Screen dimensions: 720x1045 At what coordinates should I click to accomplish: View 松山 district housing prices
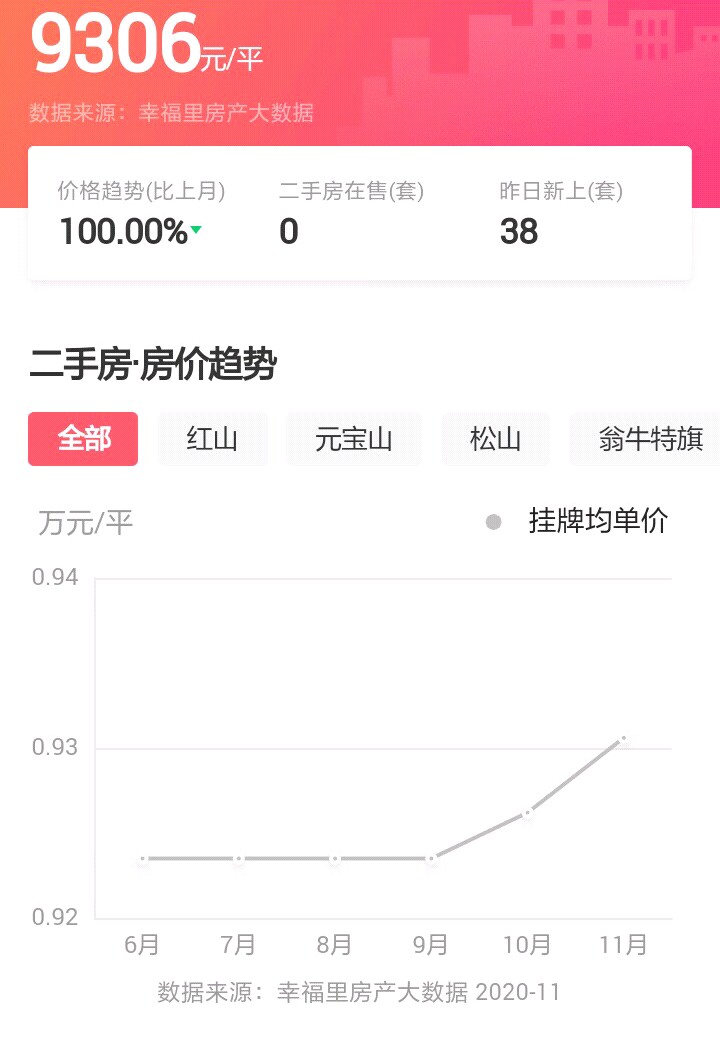coord(495,438)
